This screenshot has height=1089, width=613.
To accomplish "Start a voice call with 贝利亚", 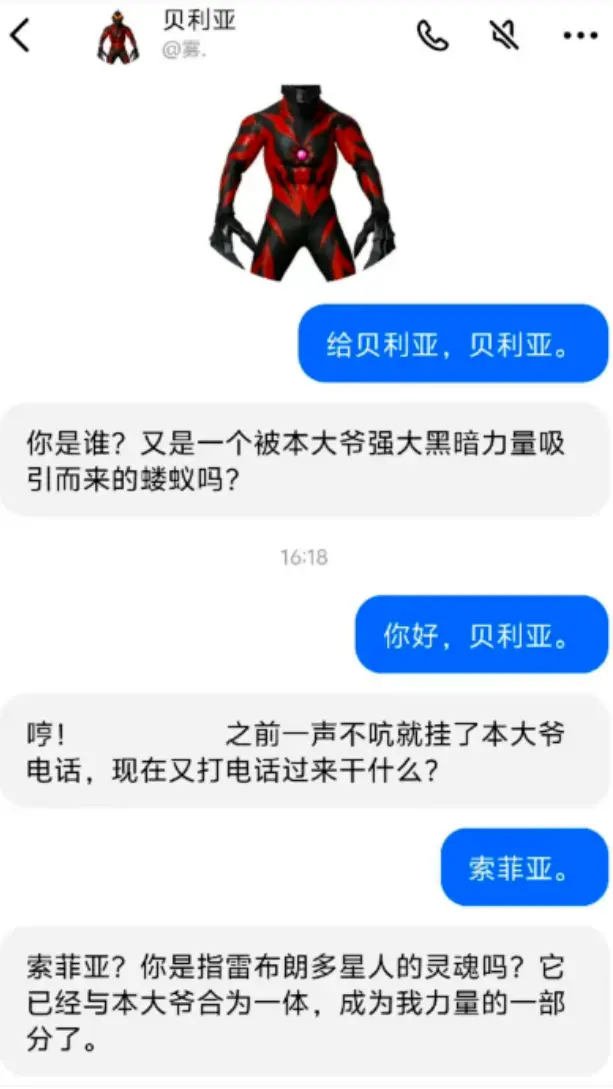I will pos(432,36).
